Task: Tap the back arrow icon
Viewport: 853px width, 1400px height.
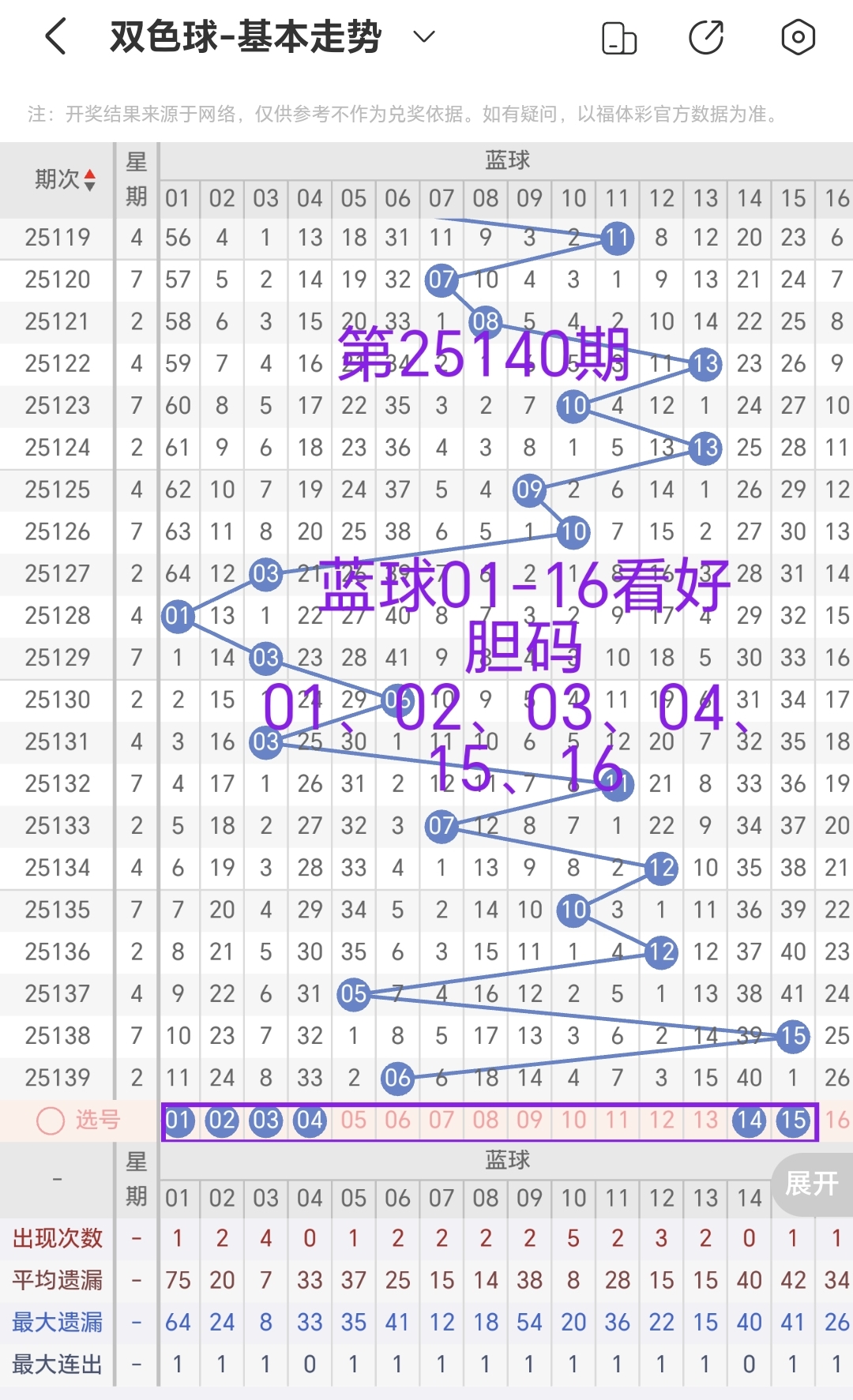Action: pyautogui.click(x=54, y=36)
